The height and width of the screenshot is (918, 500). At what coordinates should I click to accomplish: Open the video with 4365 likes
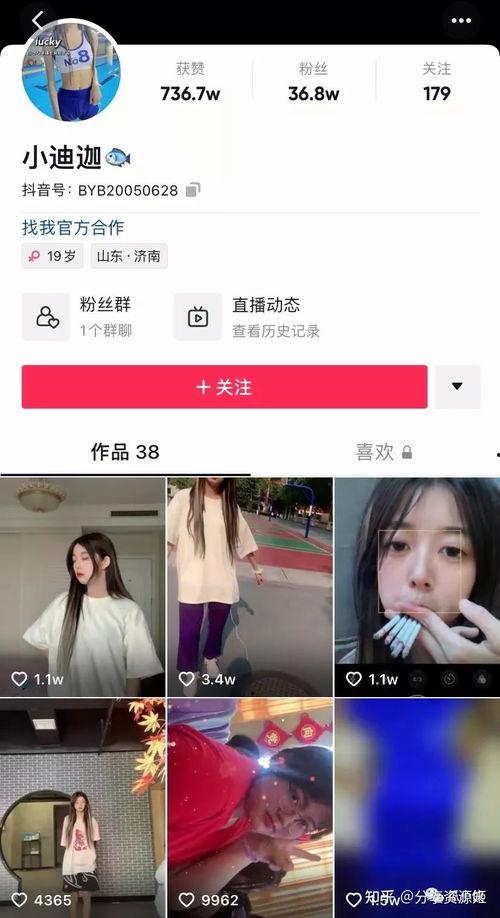[x=83, y=808]
